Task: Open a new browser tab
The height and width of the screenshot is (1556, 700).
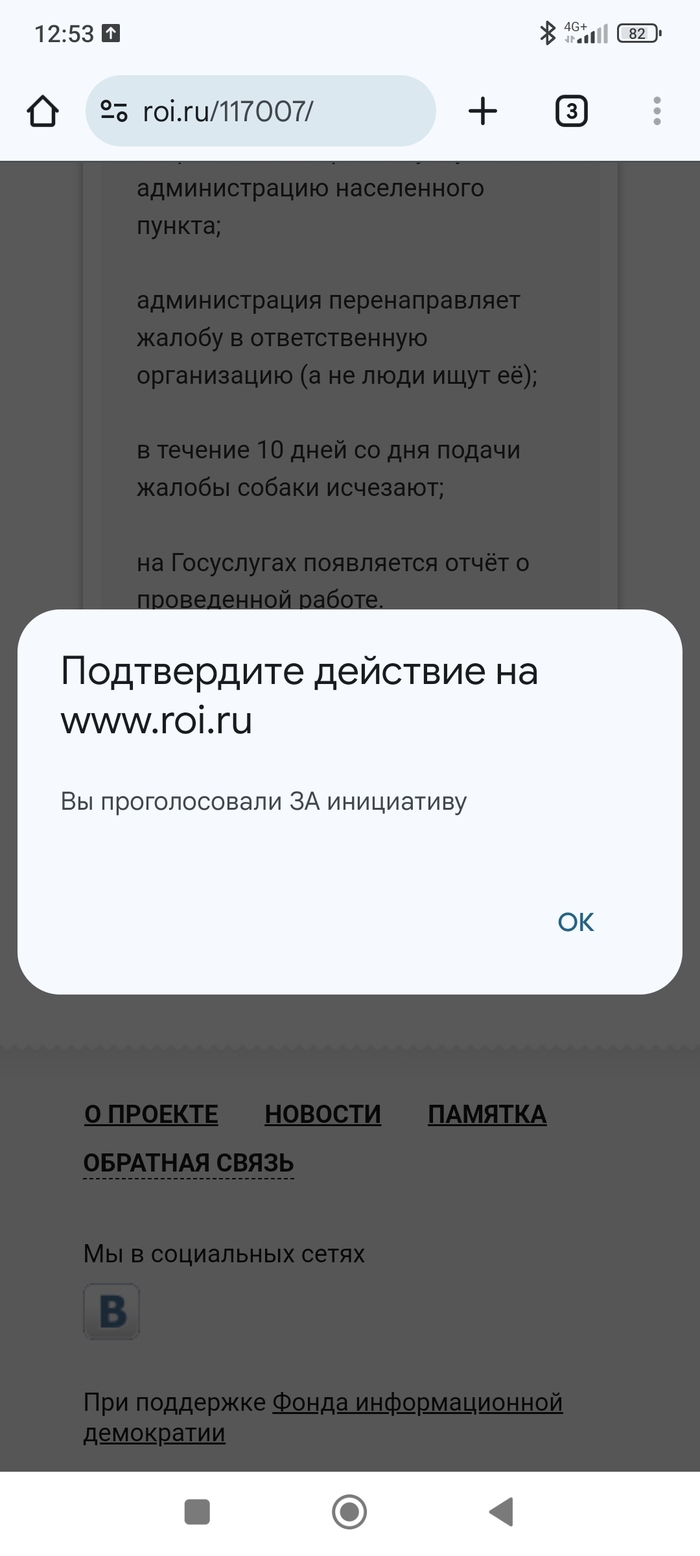Action: [x=482, y=111]
